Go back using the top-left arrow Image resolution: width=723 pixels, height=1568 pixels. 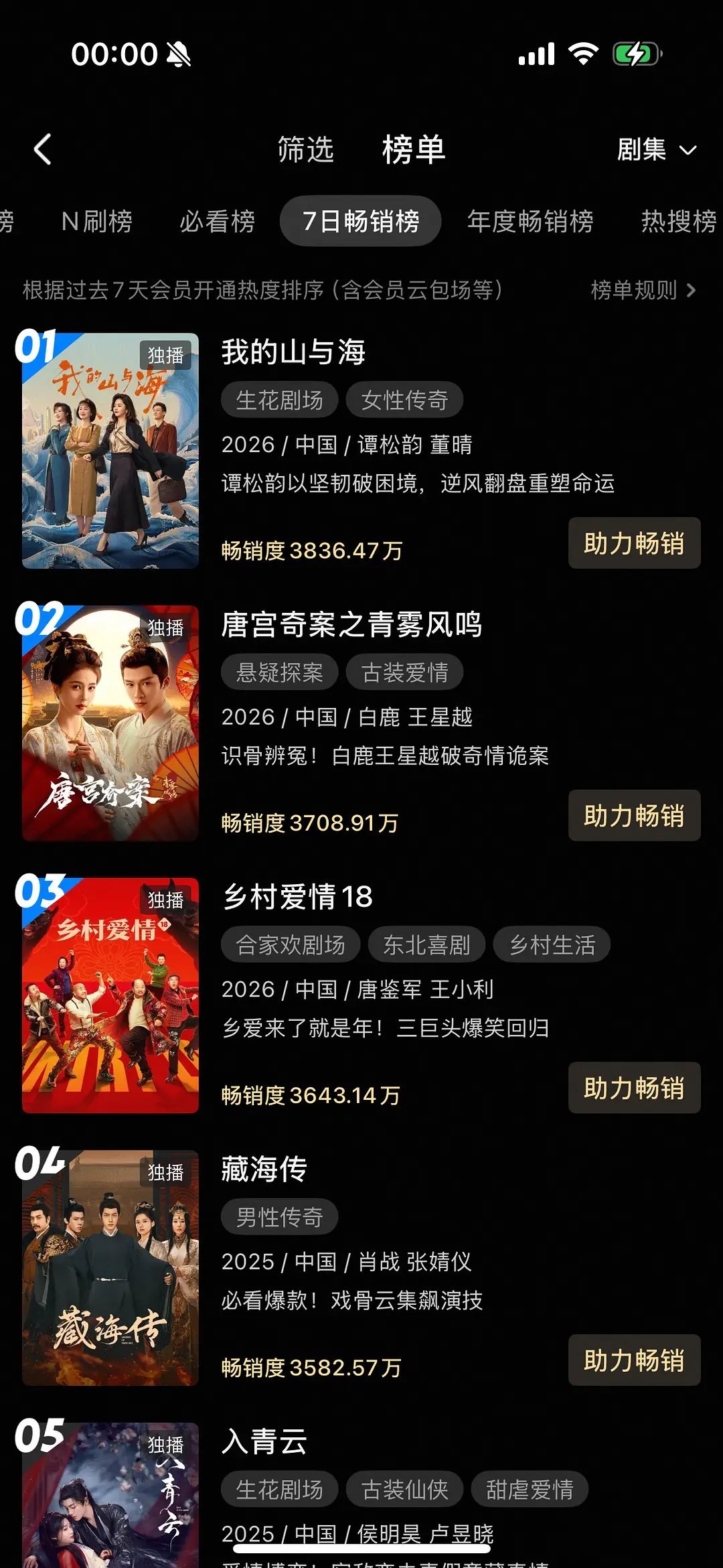(x=43, y=149)
